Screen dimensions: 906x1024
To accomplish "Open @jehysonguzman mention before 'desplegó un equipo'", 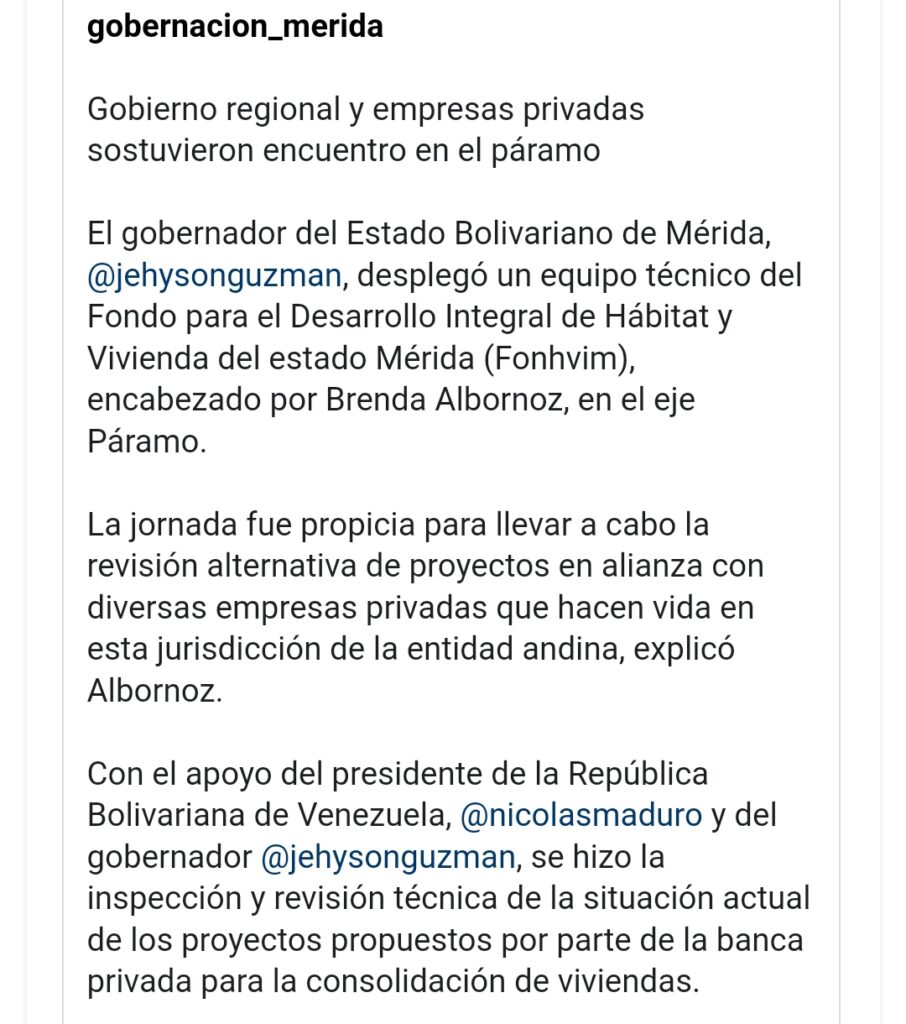I will pos(213,275).
